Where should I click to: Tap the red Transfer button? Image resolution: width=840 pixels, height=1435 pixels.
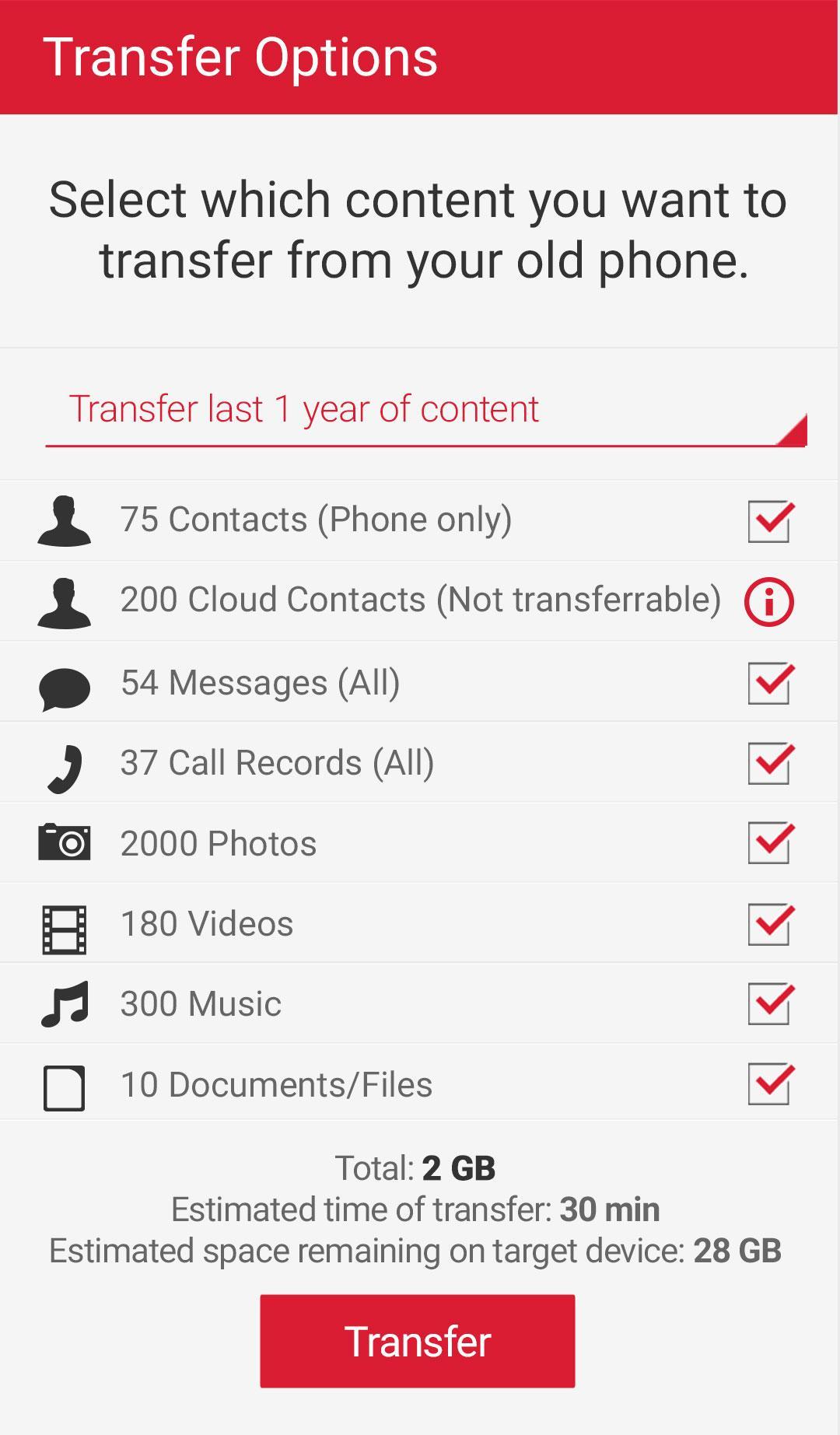(418, 1341)
